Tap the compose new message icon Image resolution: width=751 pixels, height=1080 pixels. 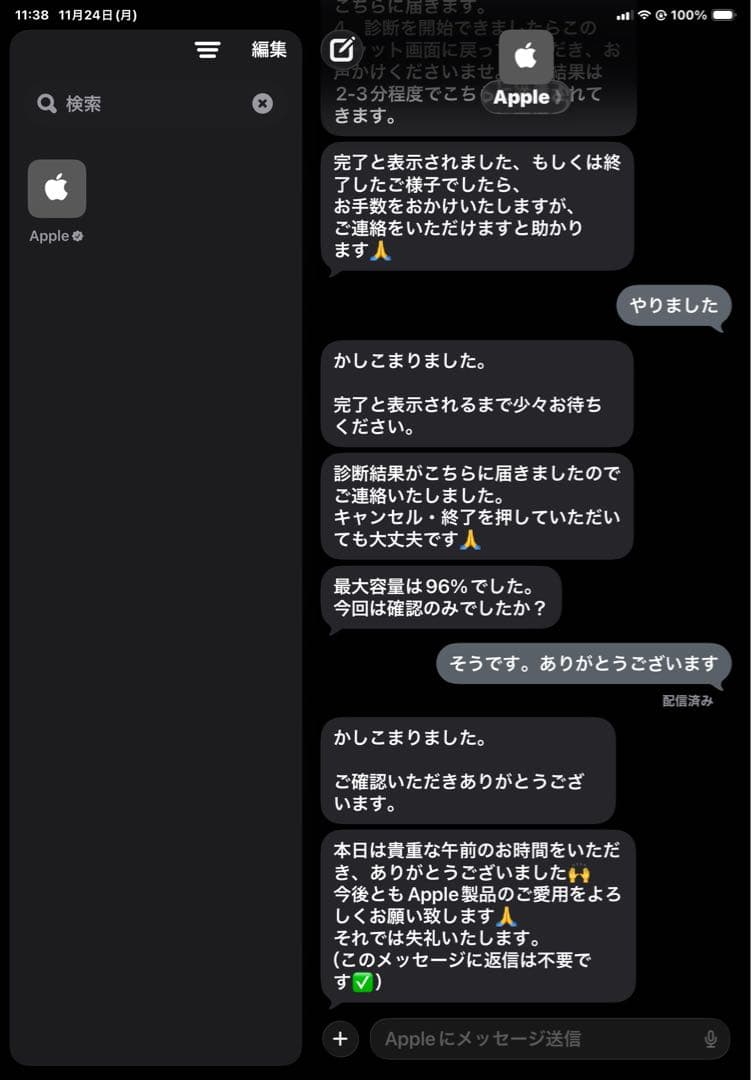(341, 48)
